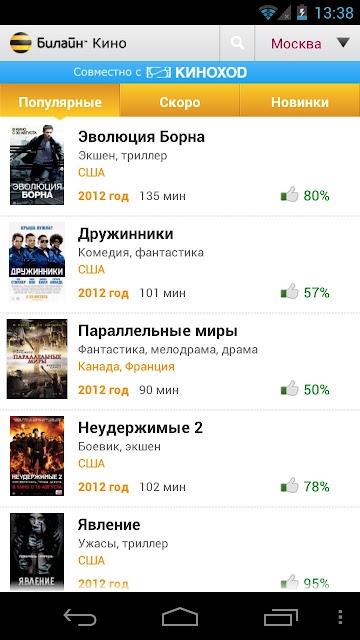Image resolution: width=360 pixels, height=640 pixels.
Task: Open the movie Параллельные миры
Action: click(180, 361)
